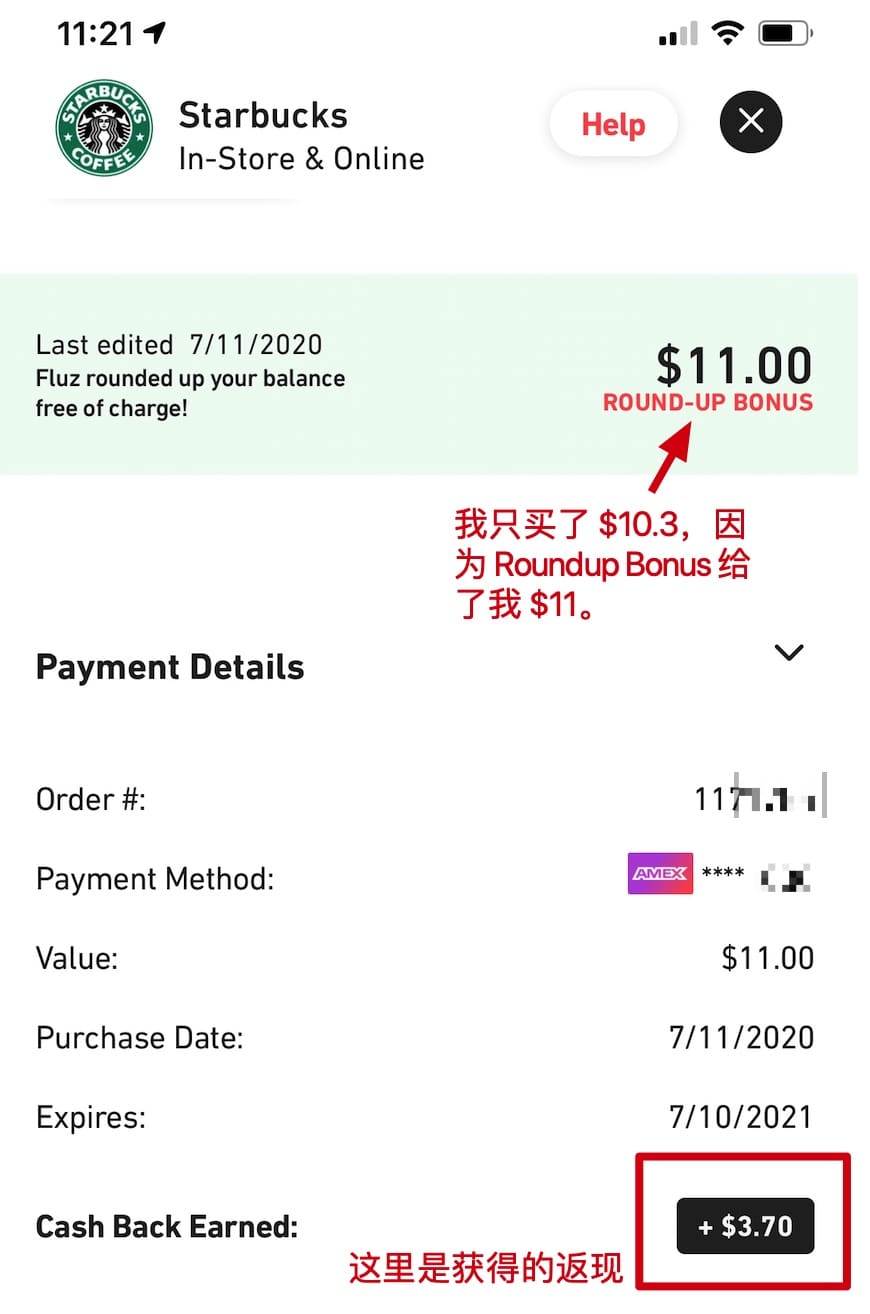Open the Help panel
Viewport: 870px width, 1314px height.
tap(613, 124)
